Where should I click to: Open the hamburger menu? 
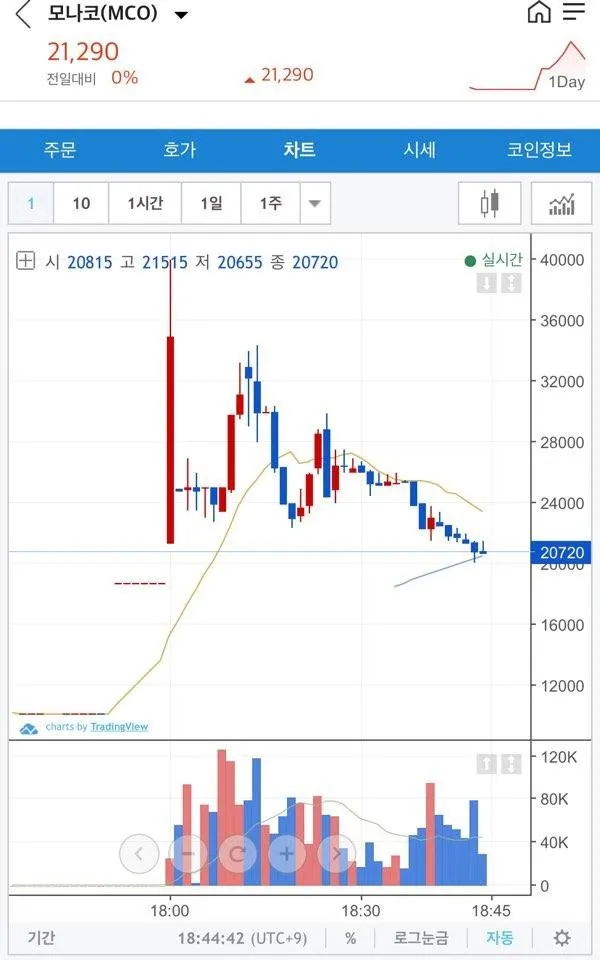[x=574, y=12]
